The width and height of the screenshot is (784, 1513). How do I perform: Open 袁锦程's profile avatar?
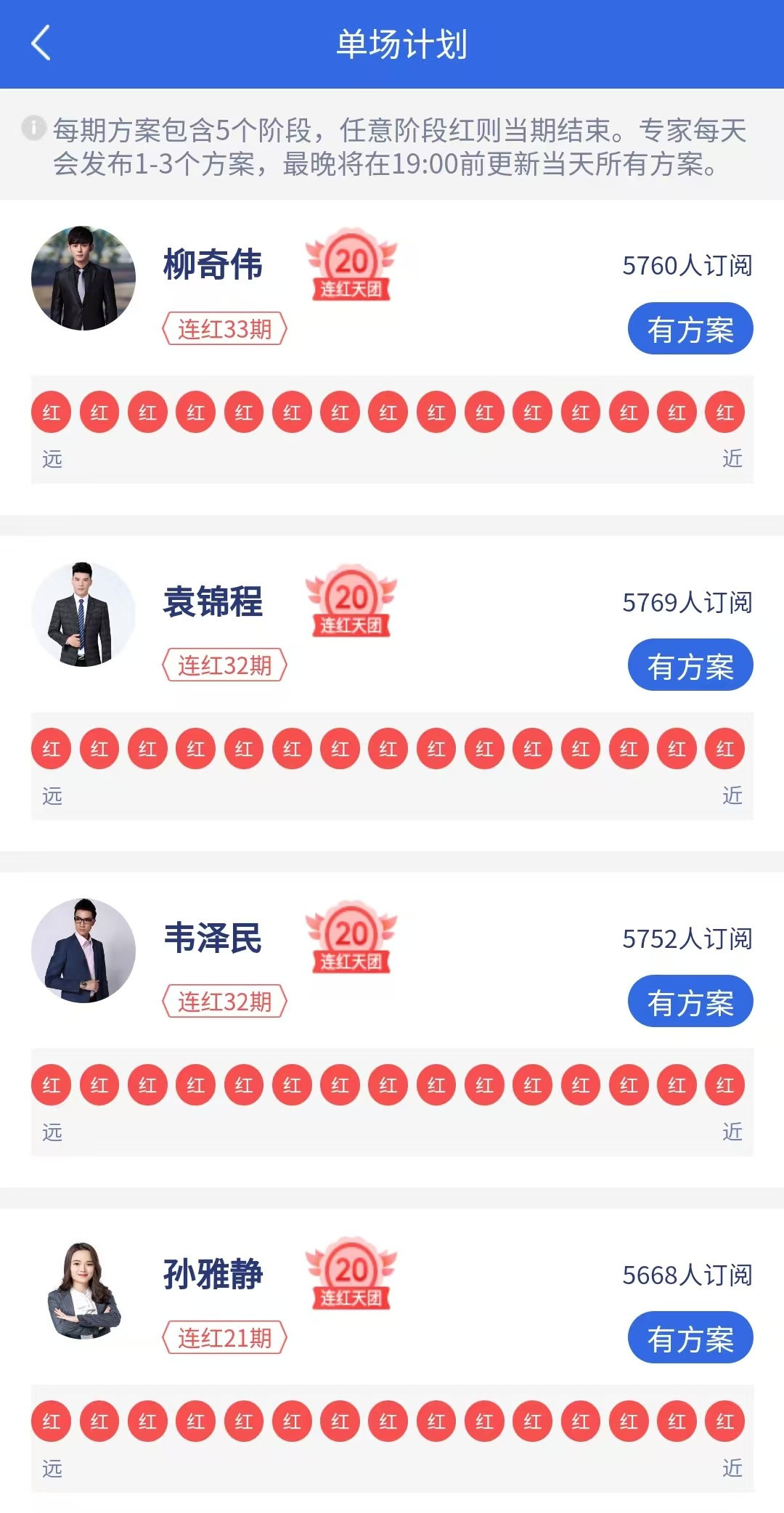pos(83,614)
